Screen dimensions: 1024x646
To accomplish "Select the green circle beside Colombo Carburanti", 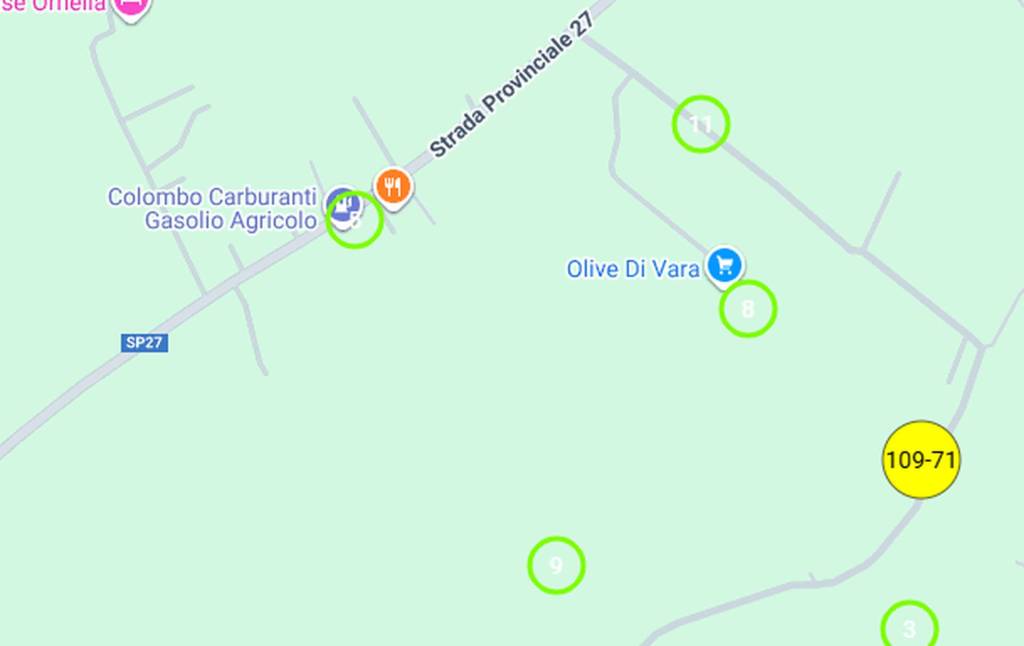I will 355,220.
